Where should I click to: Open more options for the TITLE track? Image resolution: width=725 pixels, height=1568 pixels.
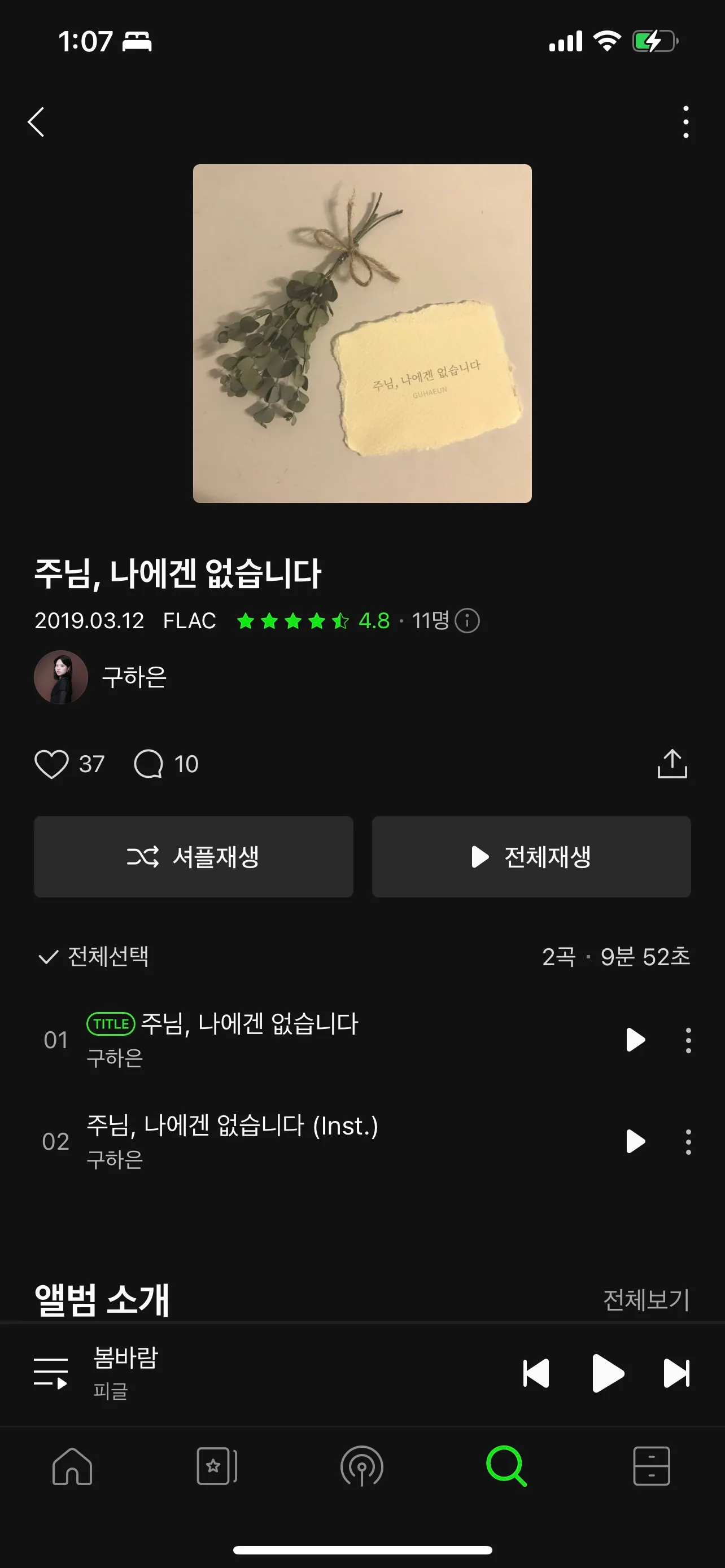pos(687,1040)
